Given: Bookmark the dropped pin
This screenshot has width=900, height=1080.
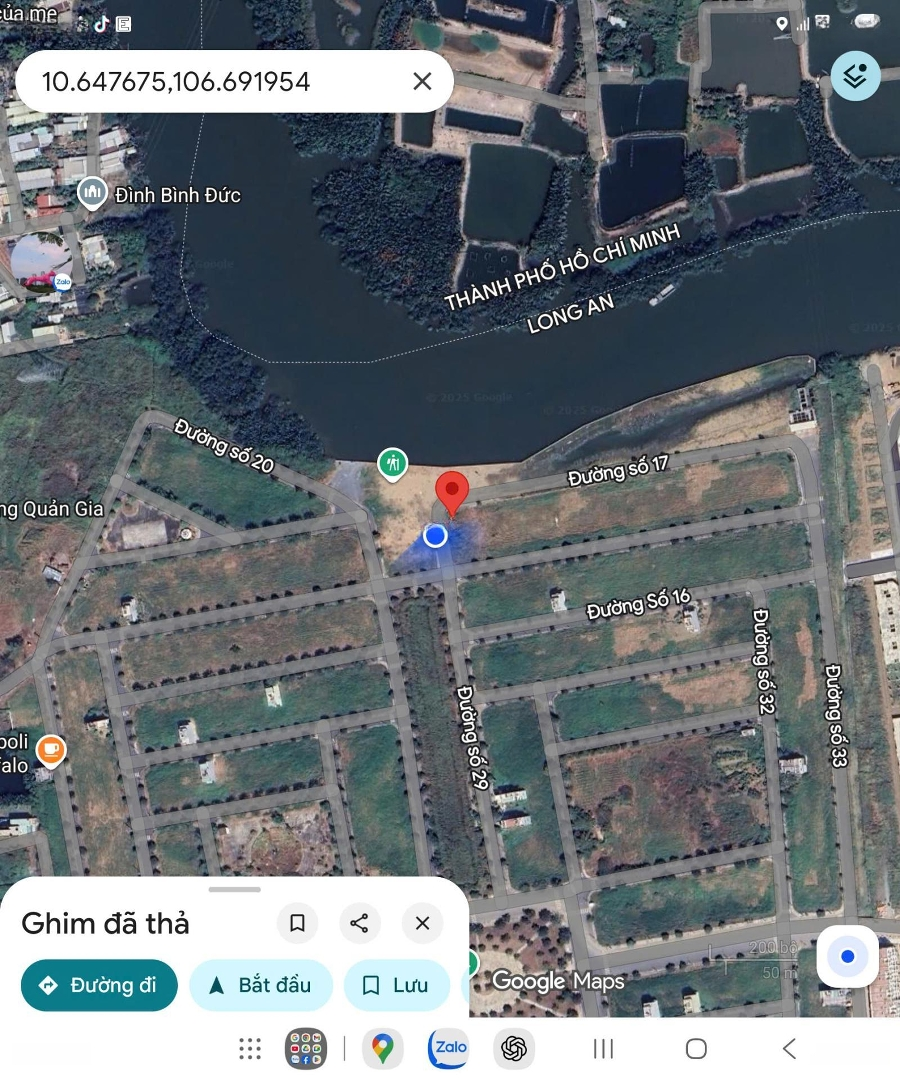Looking at the screenshot, I should pos(297,923).
